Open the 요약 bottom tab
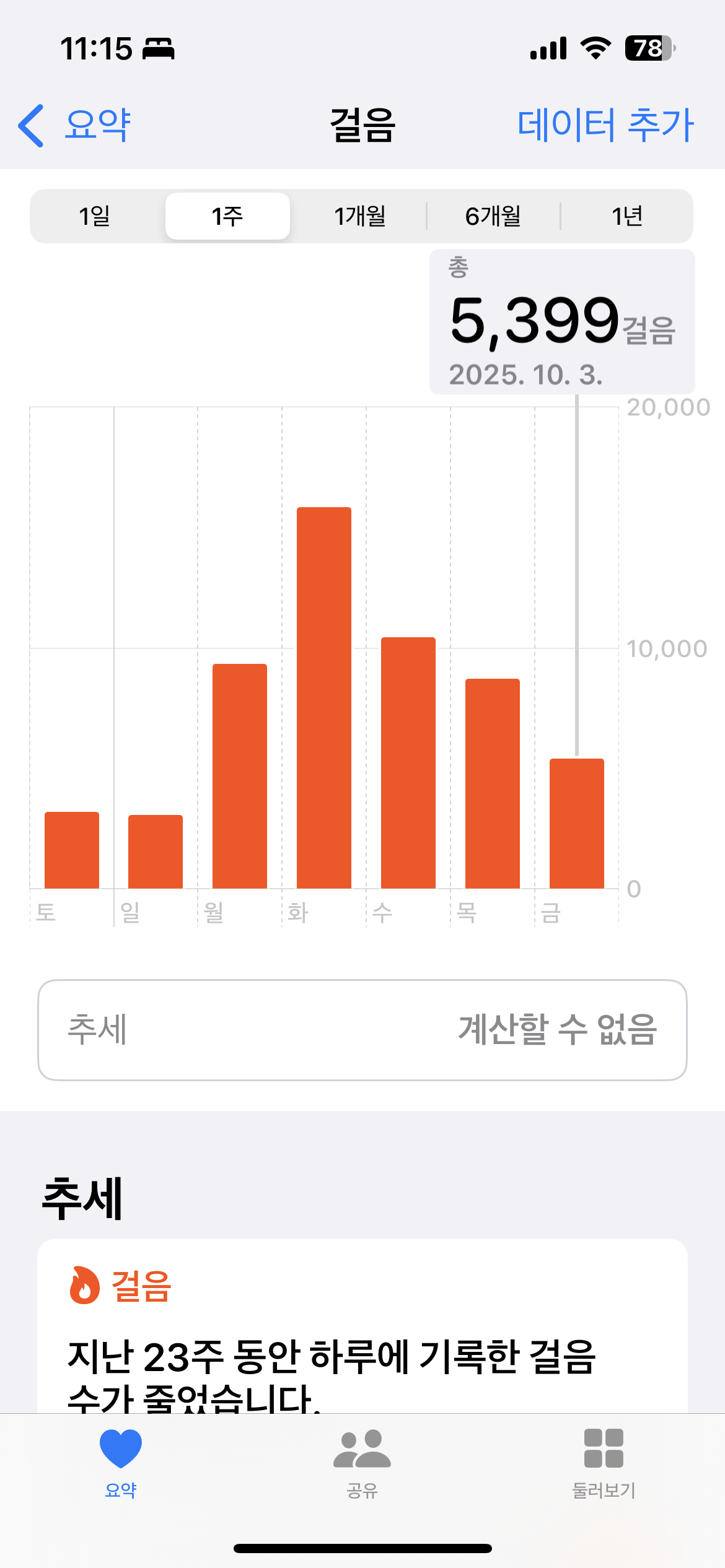Screen dimensions: 725x1568 coord(121,1463)
